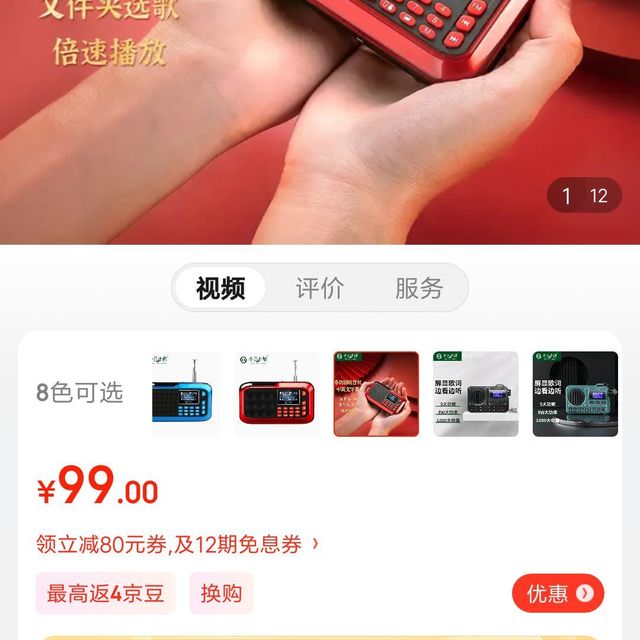This screenshot has height=640, width=640.
Task: Choose the red handheld radio image option
Action: [x=376, y=394]
